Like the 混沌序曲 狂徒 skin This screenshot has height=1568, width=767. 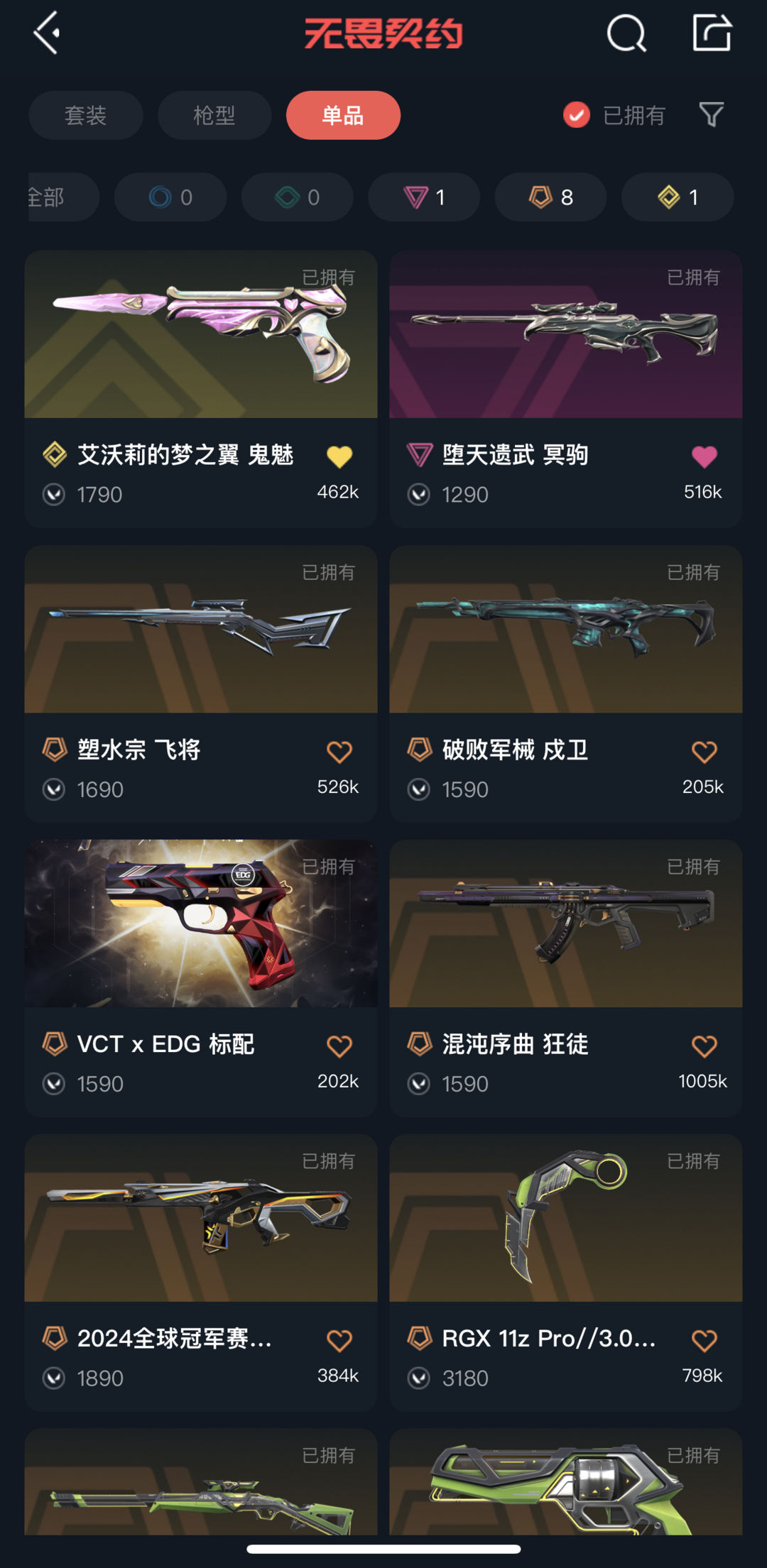704,1046
